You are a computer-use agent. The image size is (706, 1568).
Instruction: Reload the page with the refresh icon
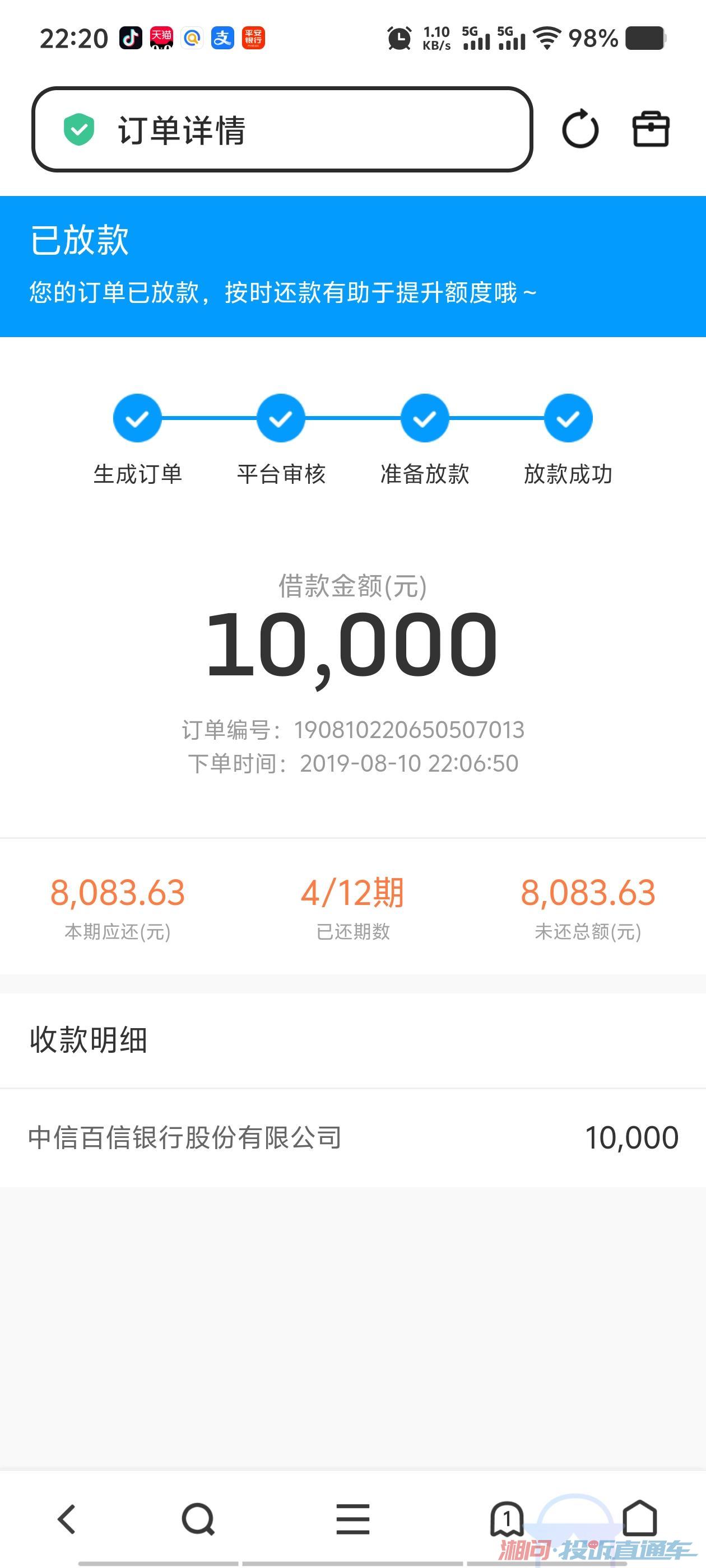580,129
